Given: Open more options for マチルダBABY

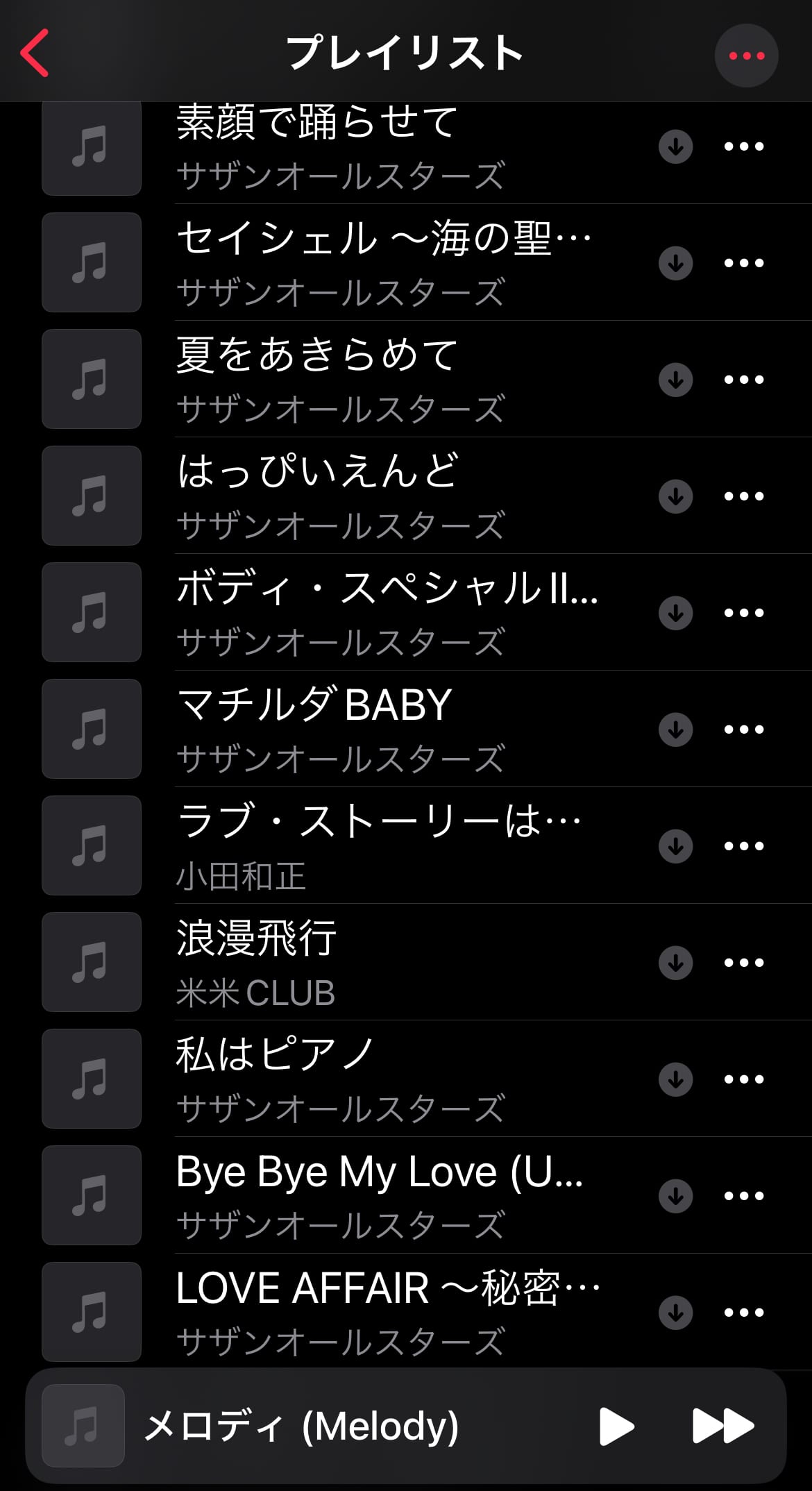Looking at the screenshot, I should click(x=743, y=730).
